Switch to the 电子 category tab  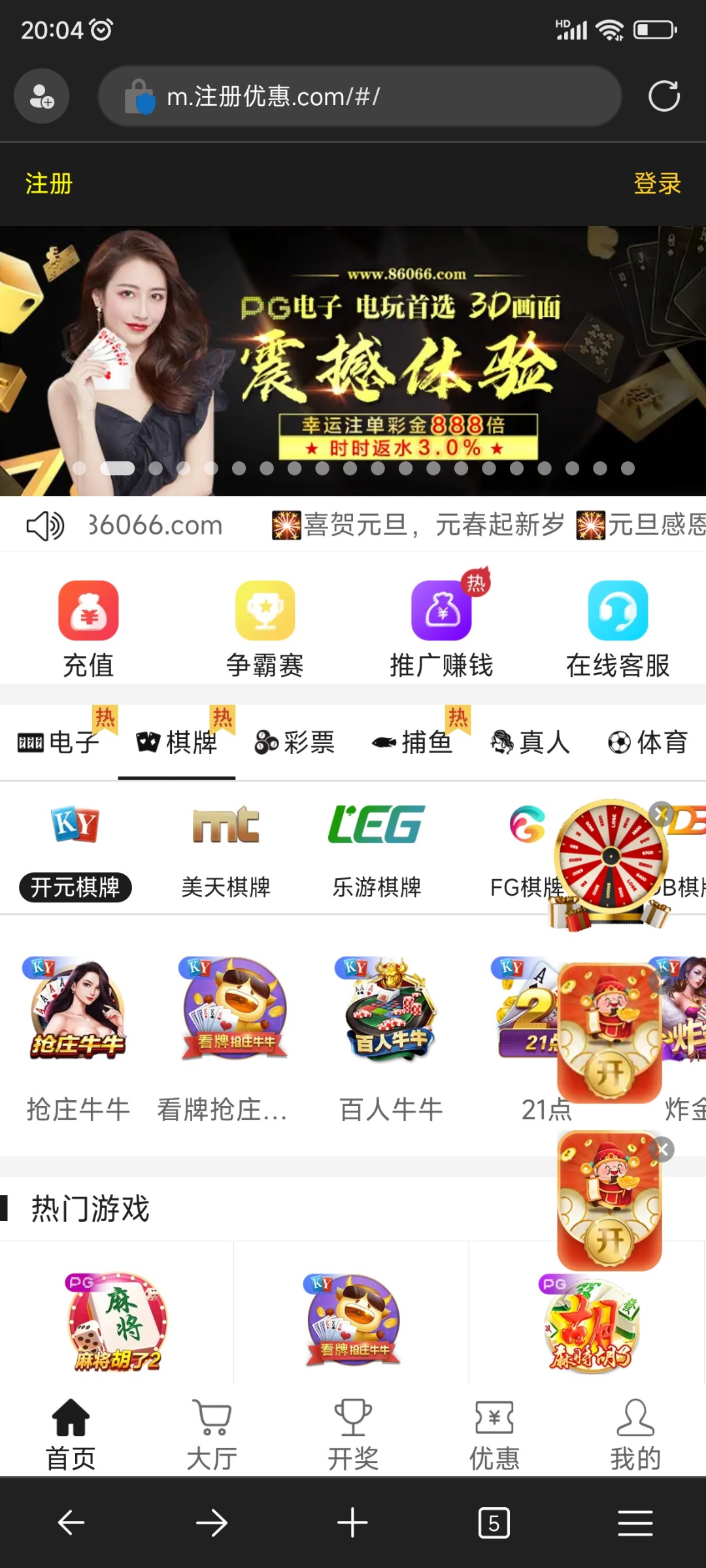coord(59,742)
